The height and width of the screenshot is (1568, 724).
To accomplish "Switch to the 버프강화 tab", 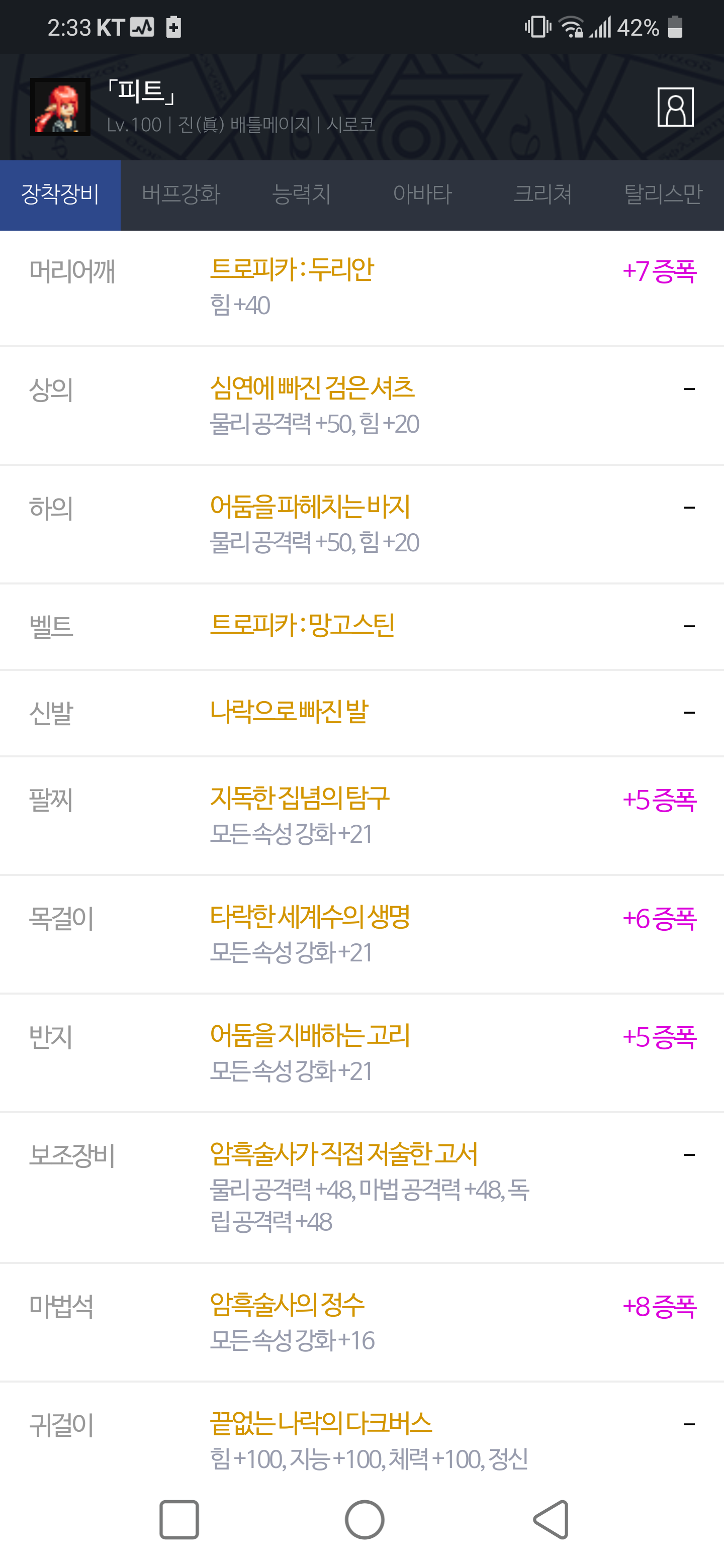I will [181, 195].
